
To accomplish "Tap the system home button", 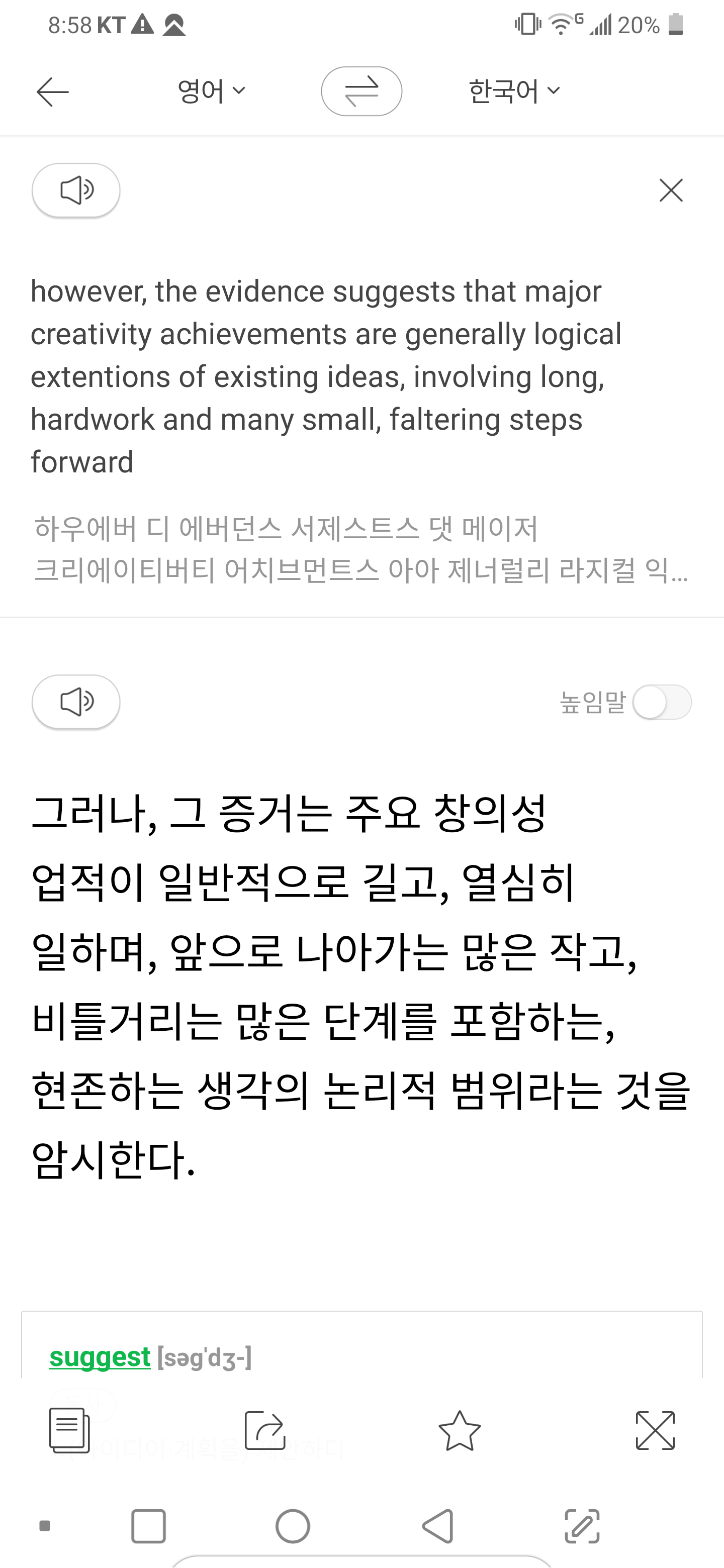I will pyautogui.click(x=293, y=1526).
